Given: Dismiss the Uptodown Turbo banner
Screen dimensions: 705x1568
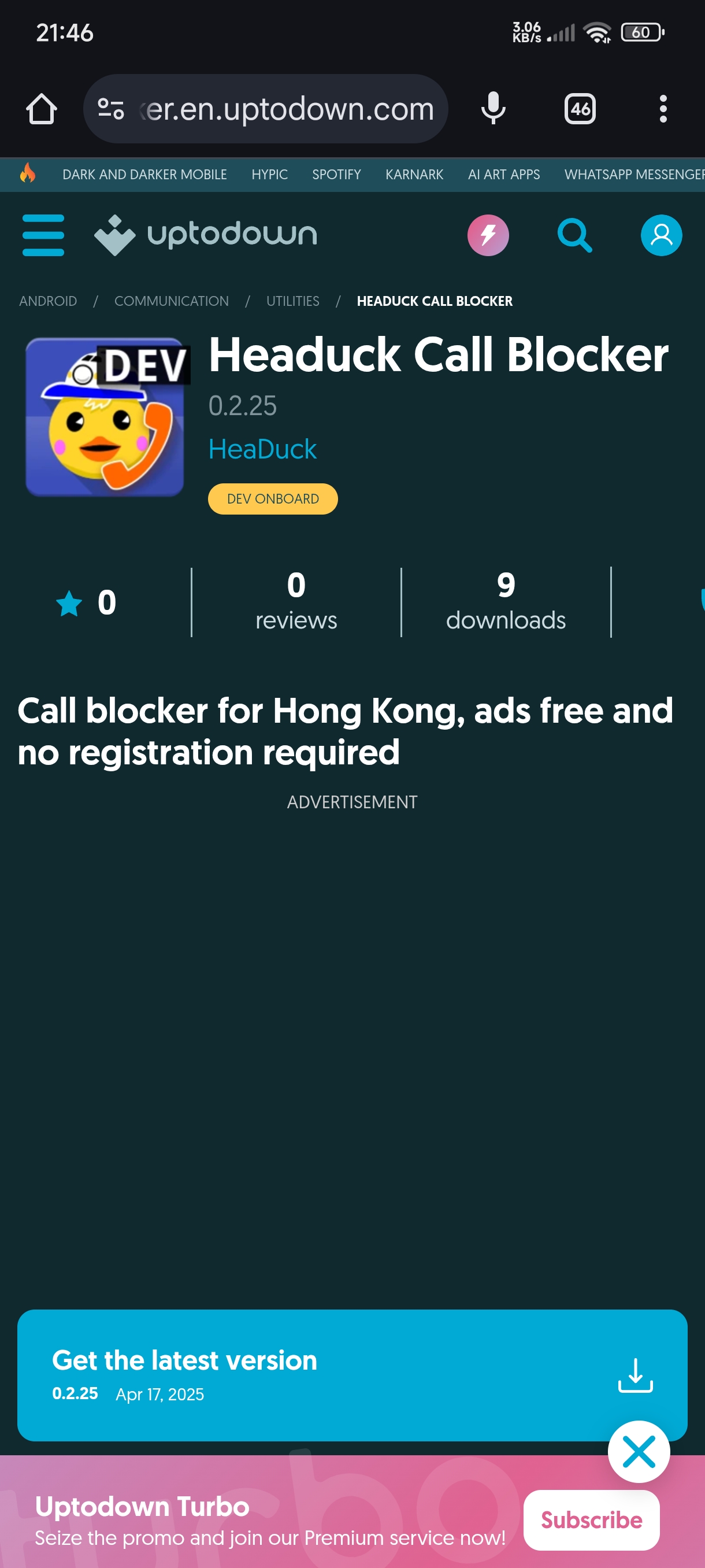Looking at the screenshot, I should [639, 1452].
